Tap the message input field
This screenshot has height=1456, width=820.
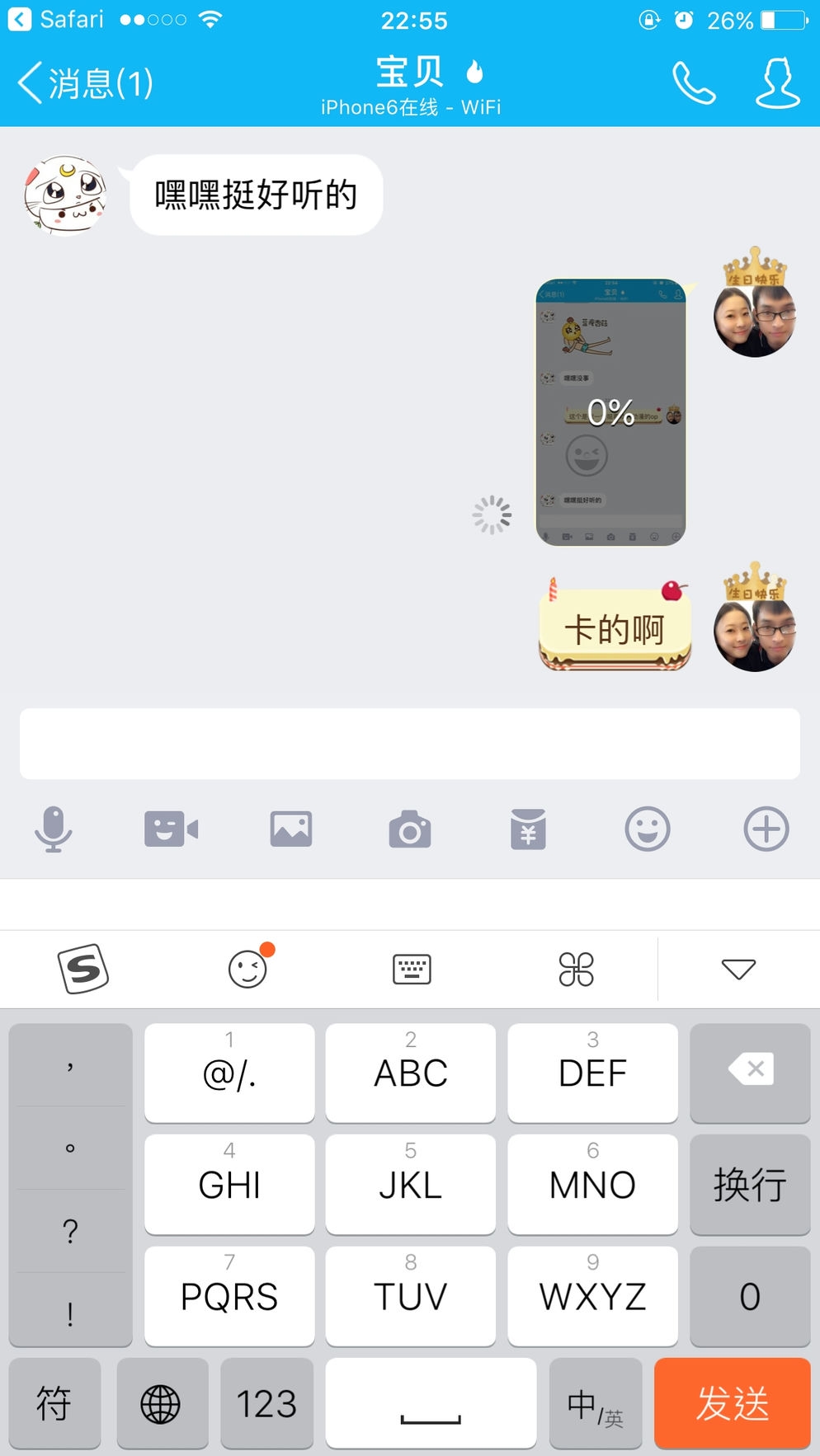[x=409, y=743]
